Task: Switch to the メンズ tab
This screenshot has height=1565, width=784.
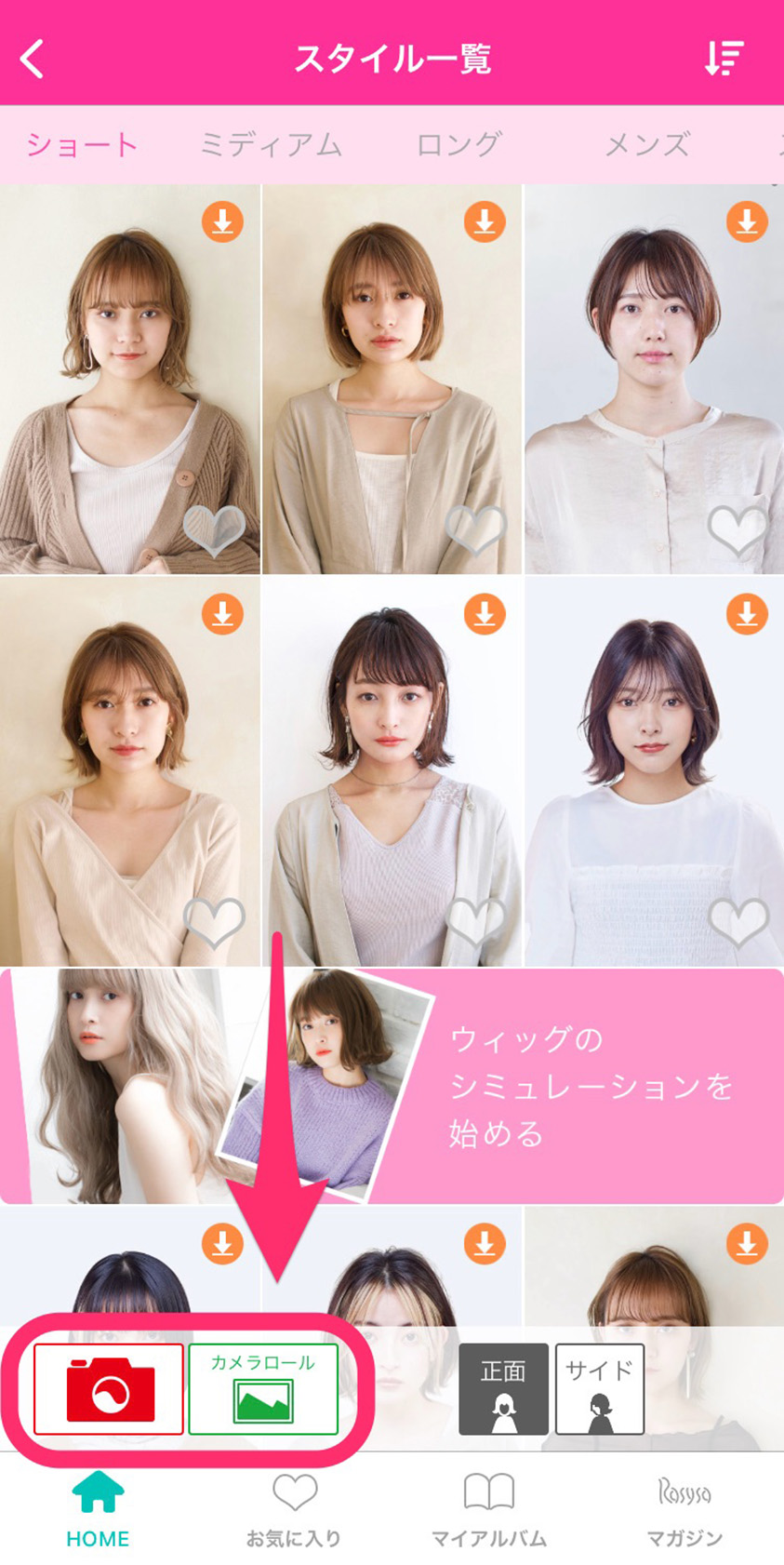Action: 647,144
